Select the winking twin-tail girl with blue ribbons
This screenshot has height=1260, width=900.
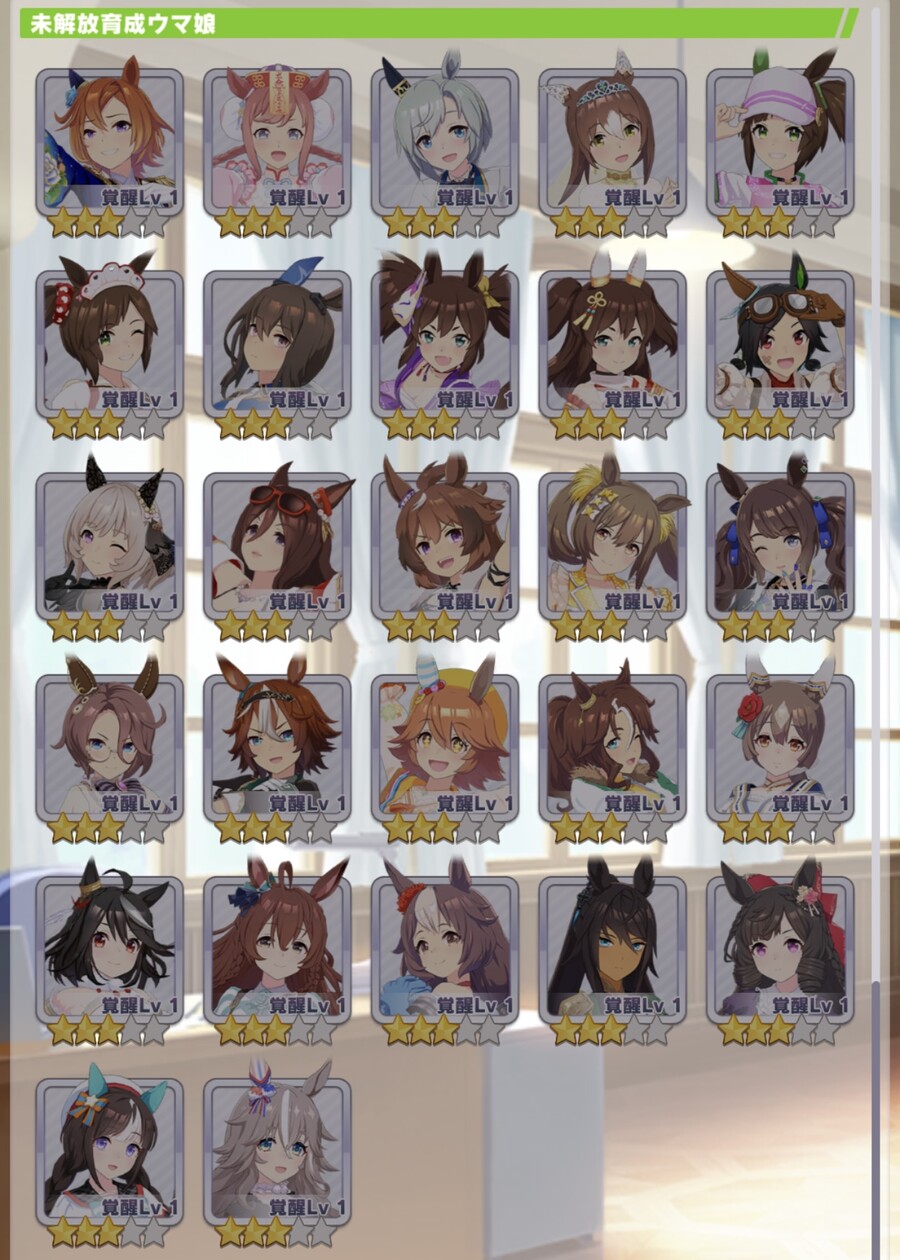point(780,544)
